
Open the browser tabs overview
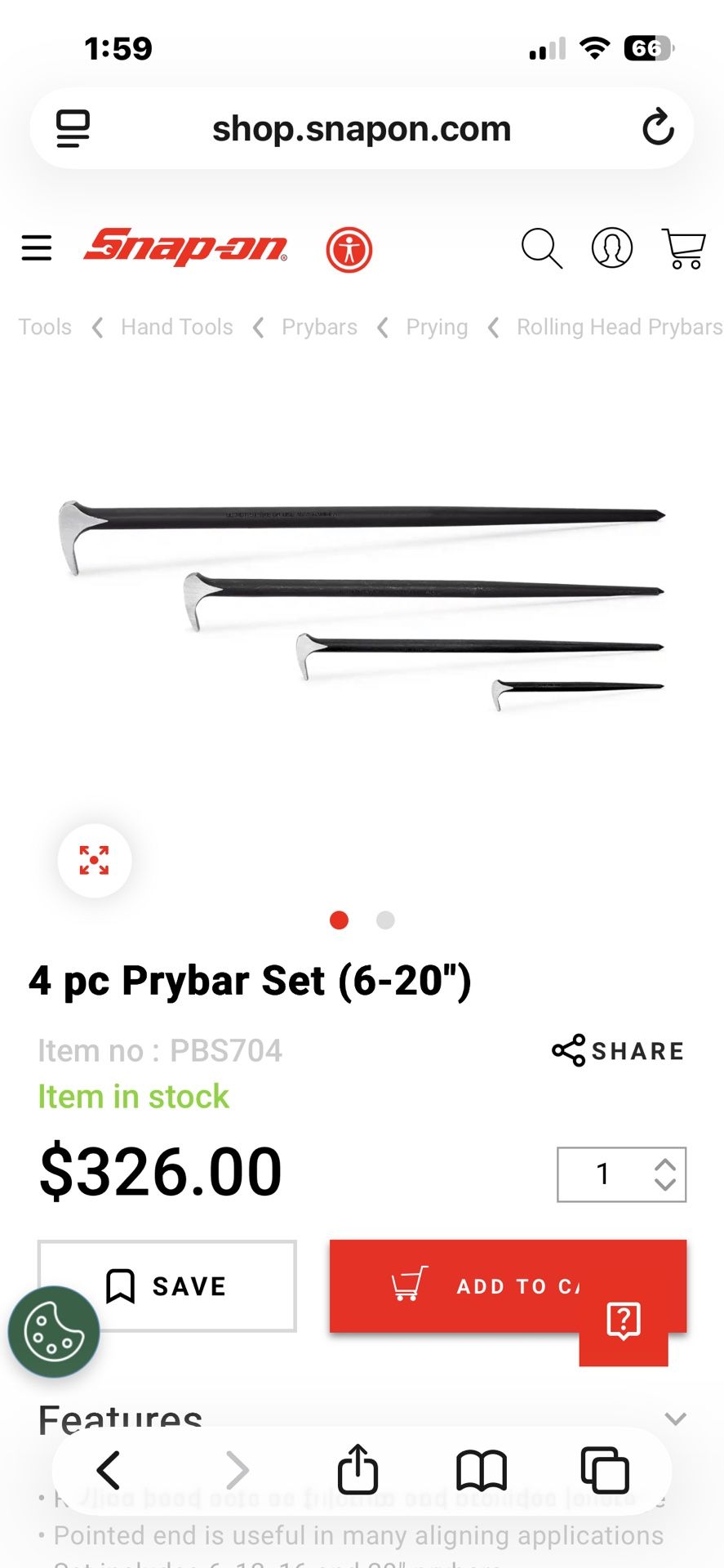604,1471
